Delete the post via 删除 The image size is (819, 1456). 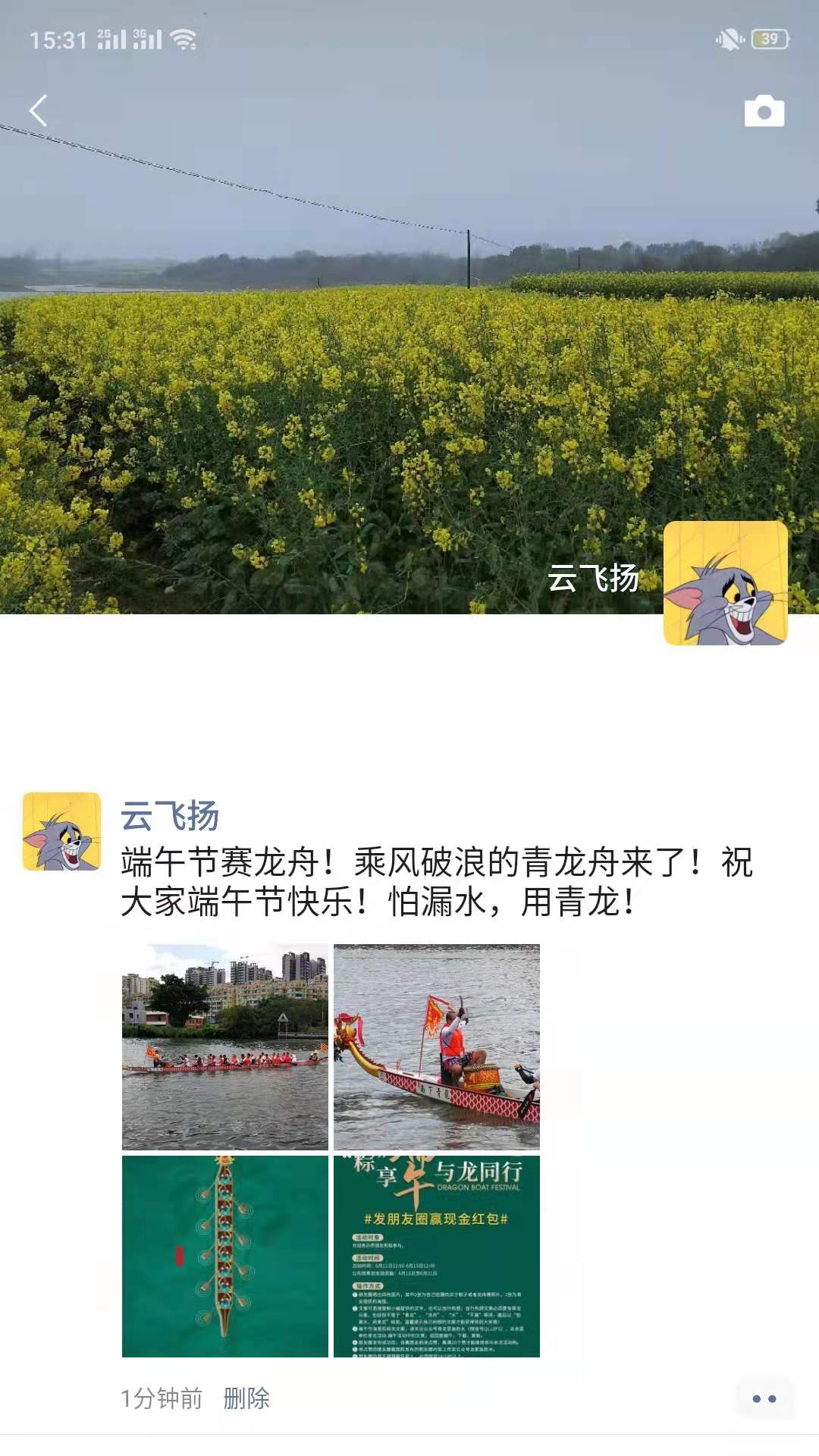tap(246, 1398)
